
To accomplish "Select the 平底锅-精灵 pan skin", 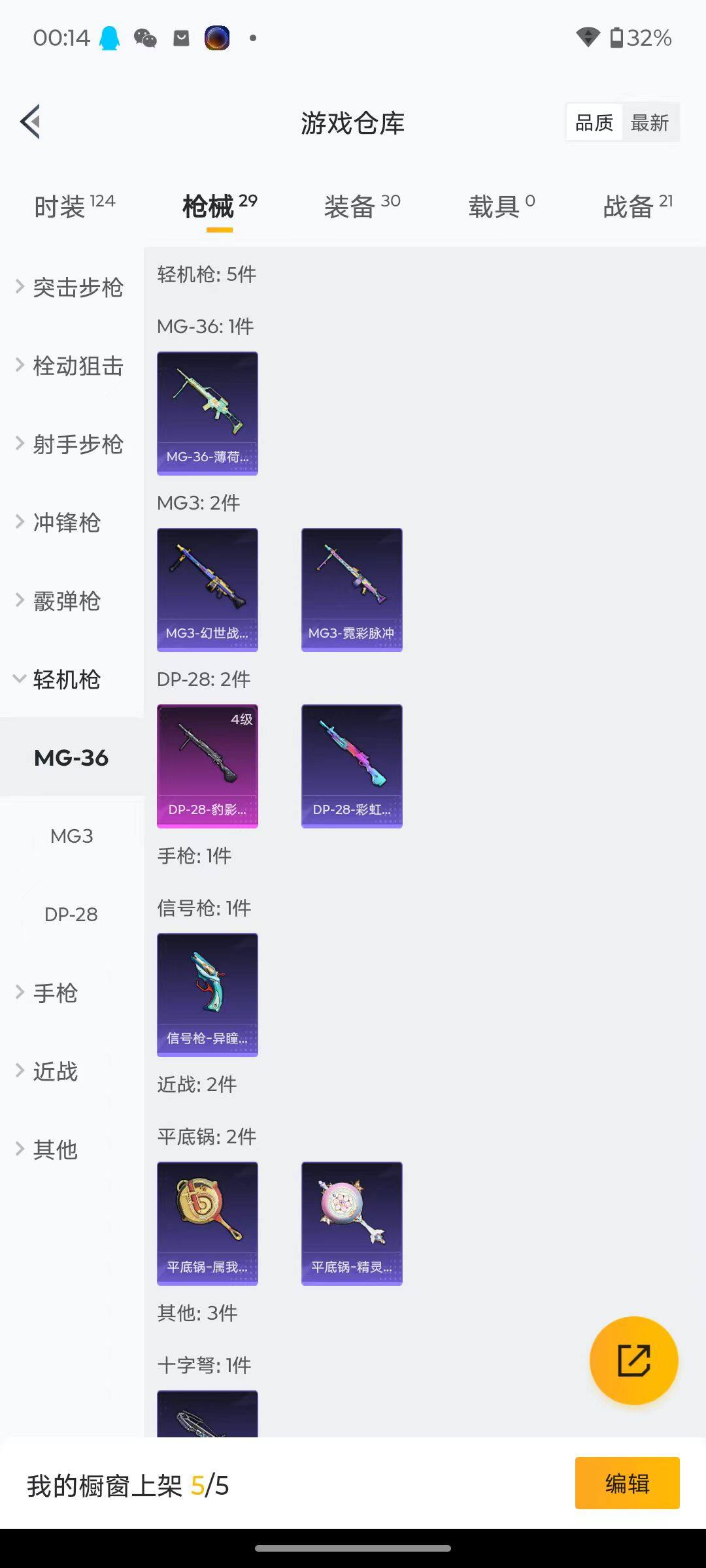I will [x=352, y=1223].
